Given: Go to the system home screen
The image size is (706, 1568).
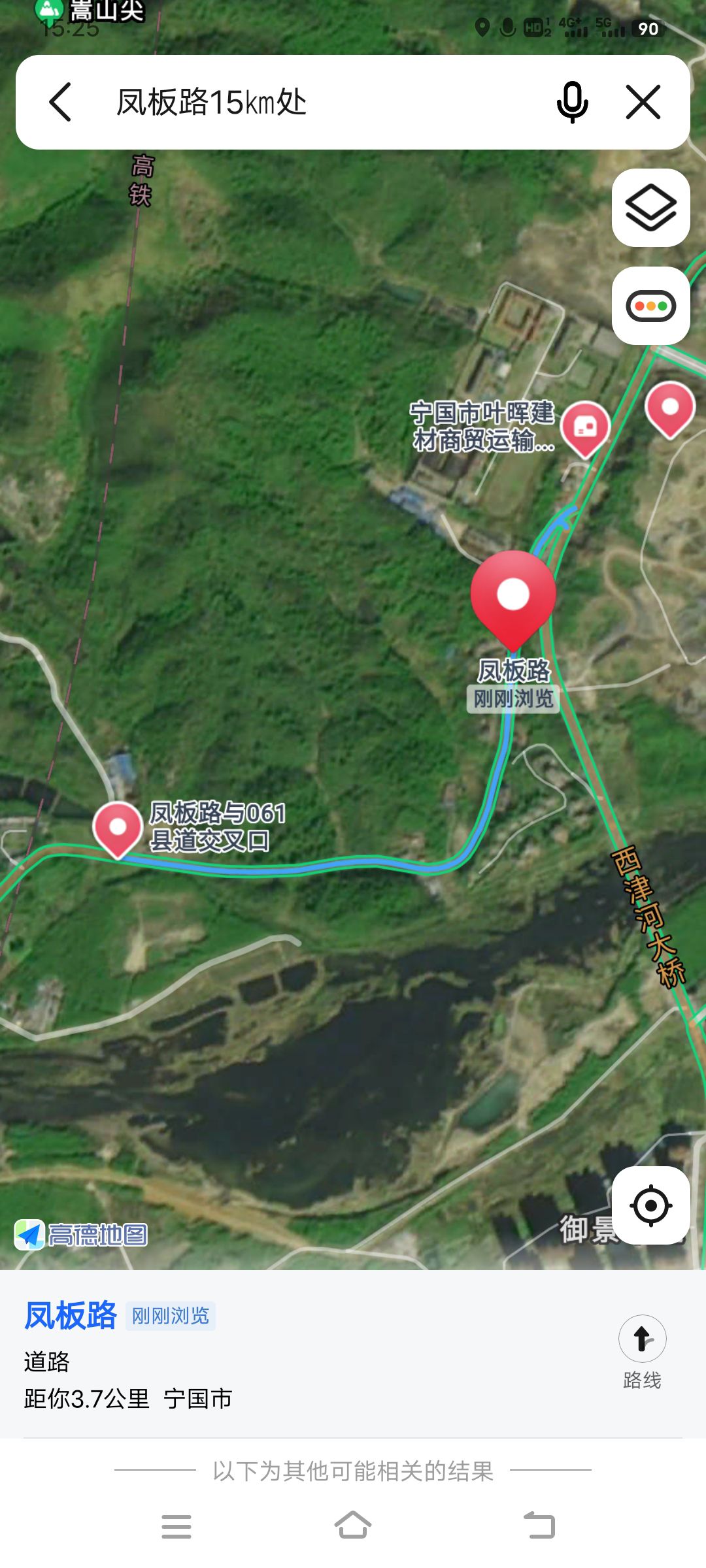Looking at the screenshot, I should [353, 1526].
